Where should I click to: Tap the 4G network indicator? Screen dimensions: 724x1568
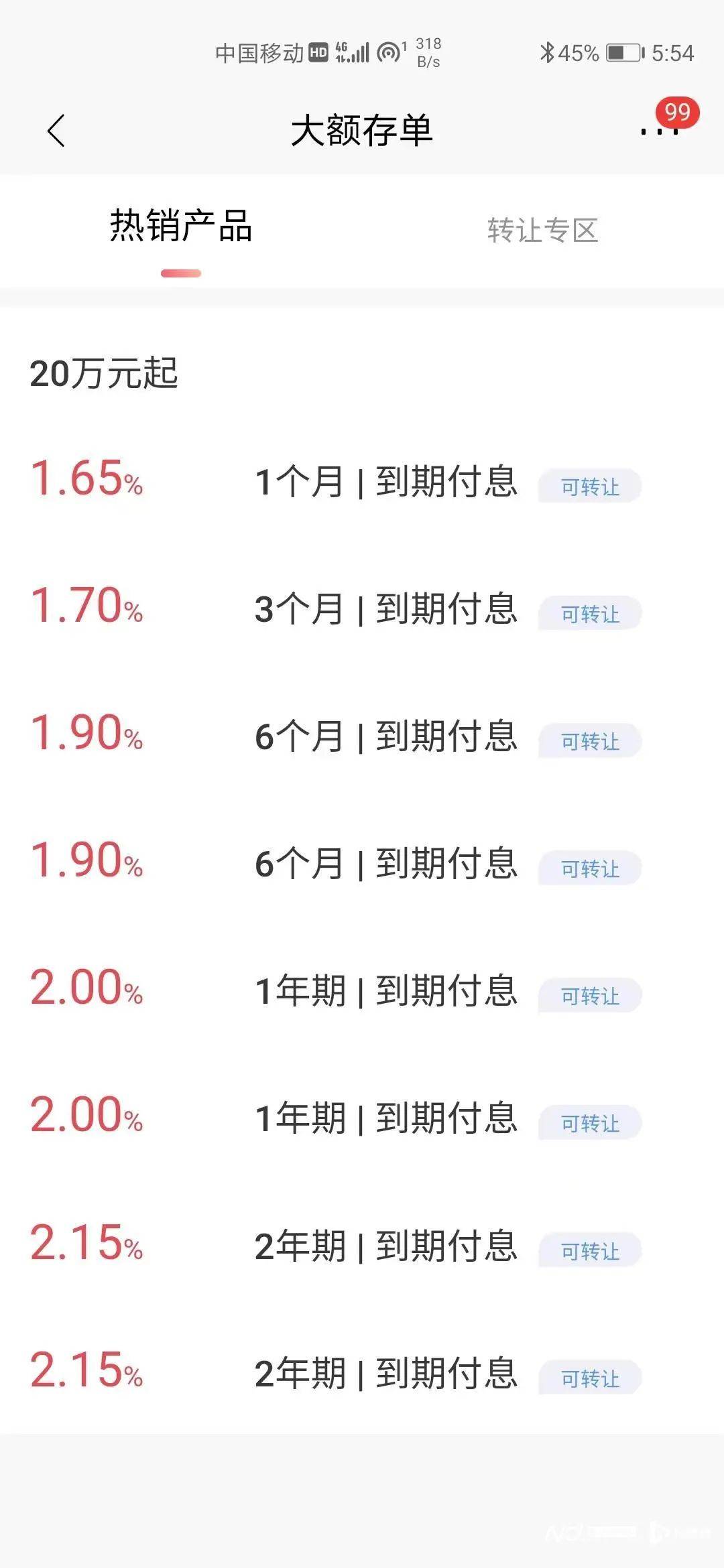coord(340,47)
